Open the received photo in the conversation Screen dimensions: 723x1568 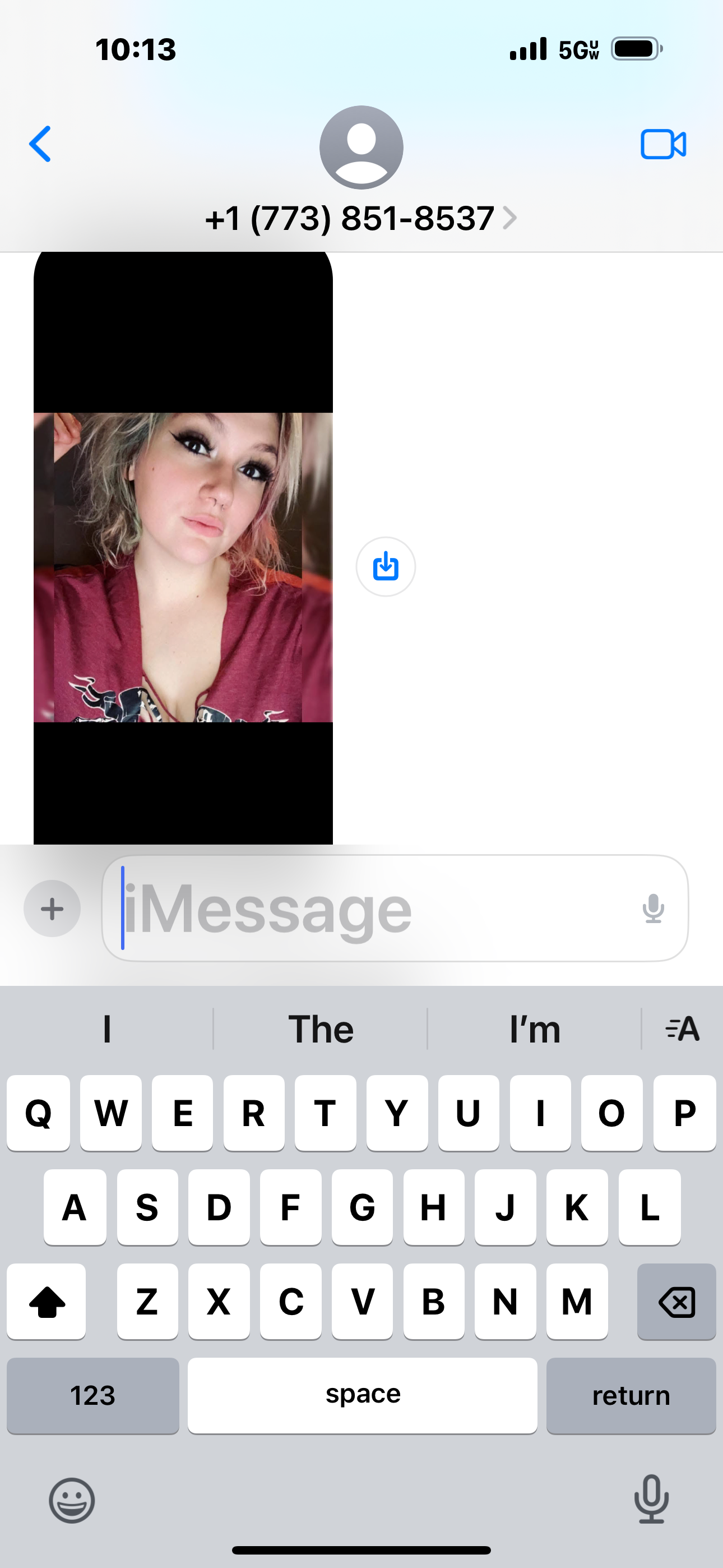coord(183,548)
